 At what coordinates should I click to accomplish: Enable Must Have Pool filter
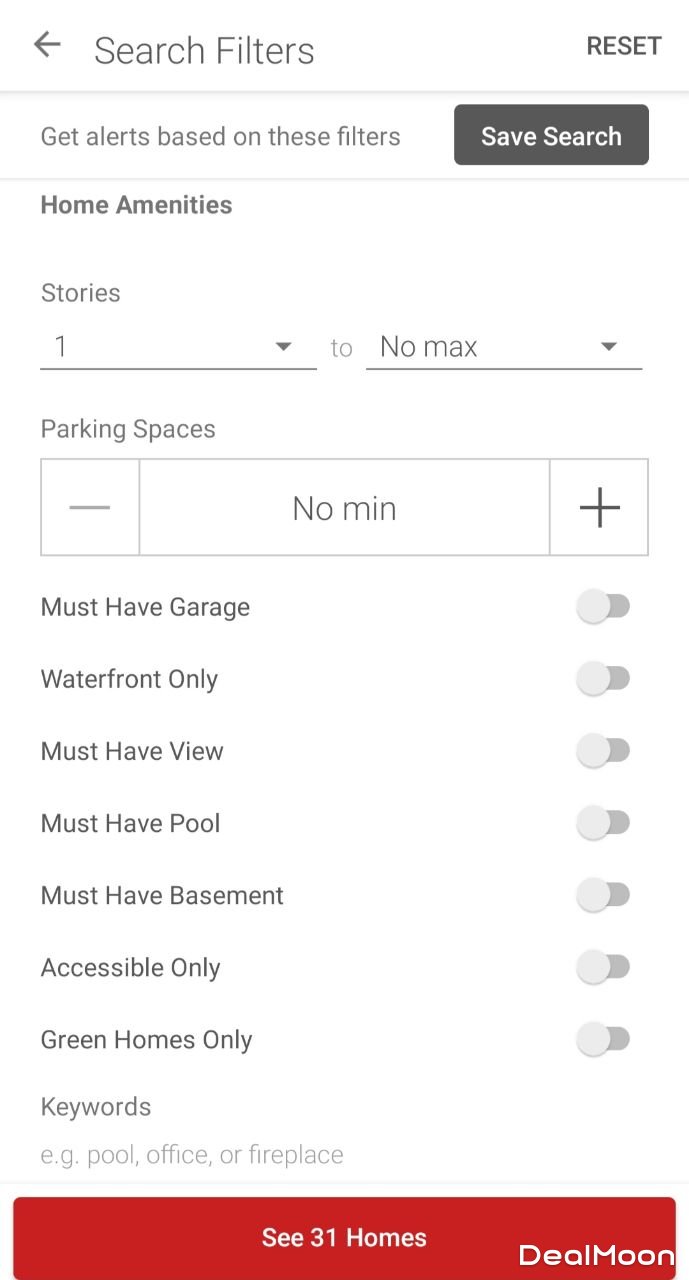coord(603,823)
